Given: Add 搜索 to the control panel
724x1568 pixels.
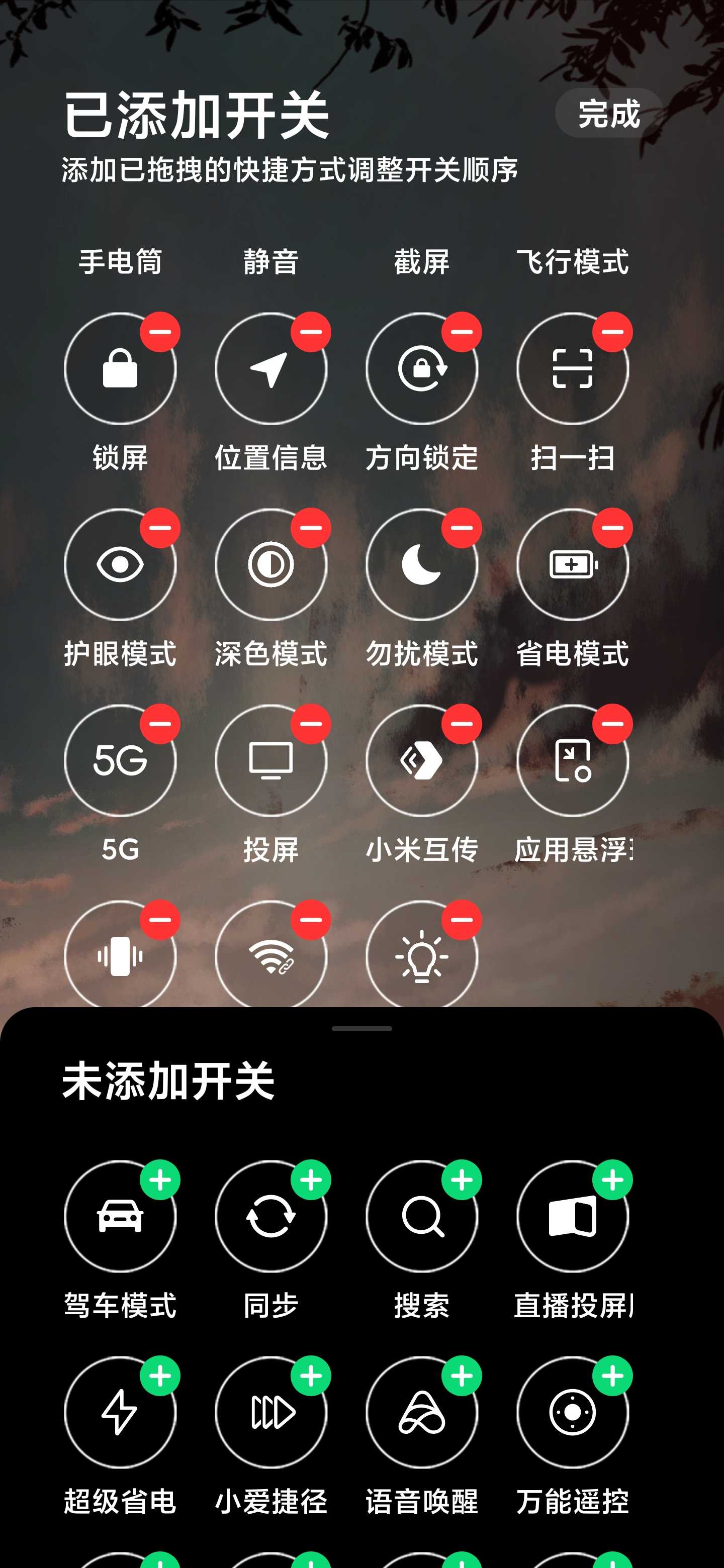Looking at the screenshot, I should click(x=462, y=1180).
